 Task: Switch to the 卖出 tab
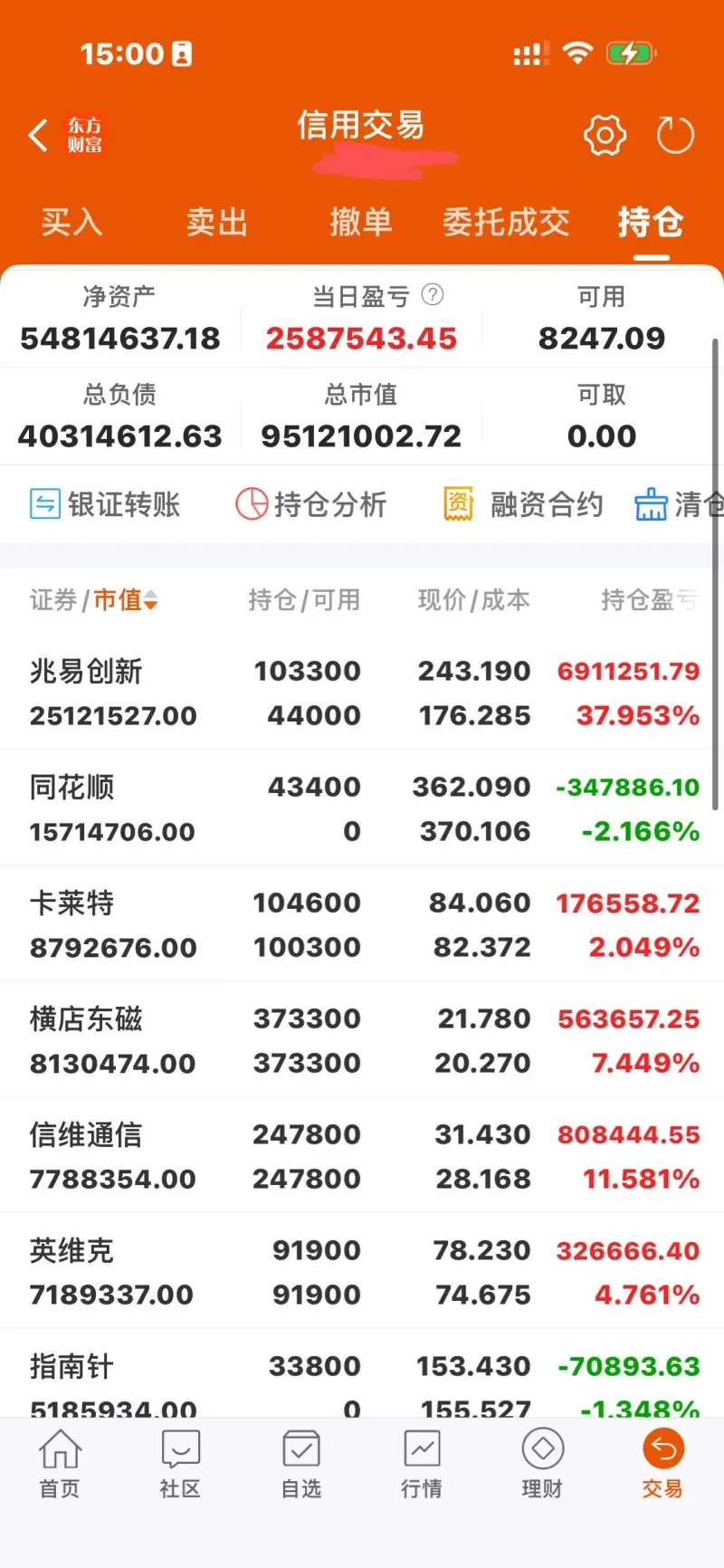point(216,222)
